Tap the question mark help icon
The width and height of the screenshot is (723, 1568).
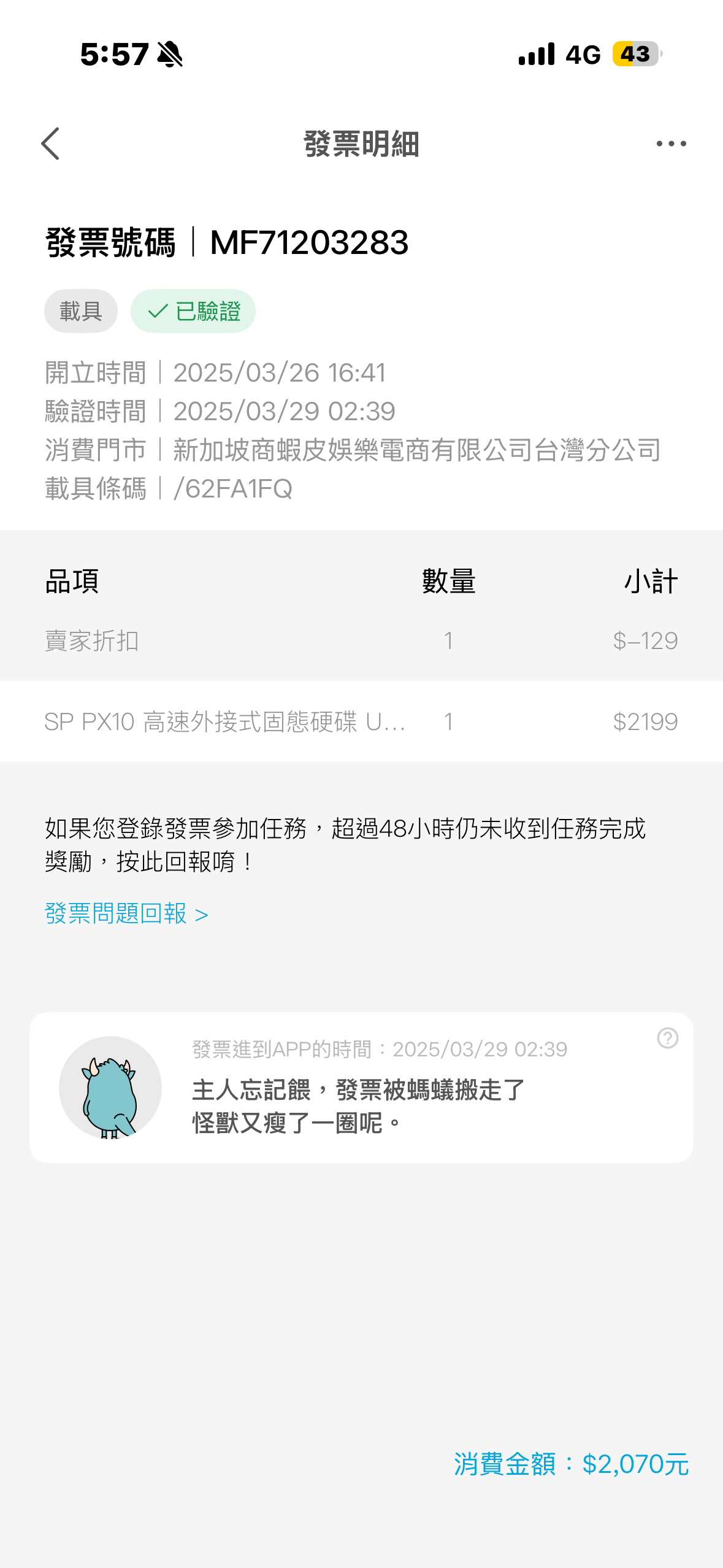(667, 1038)
